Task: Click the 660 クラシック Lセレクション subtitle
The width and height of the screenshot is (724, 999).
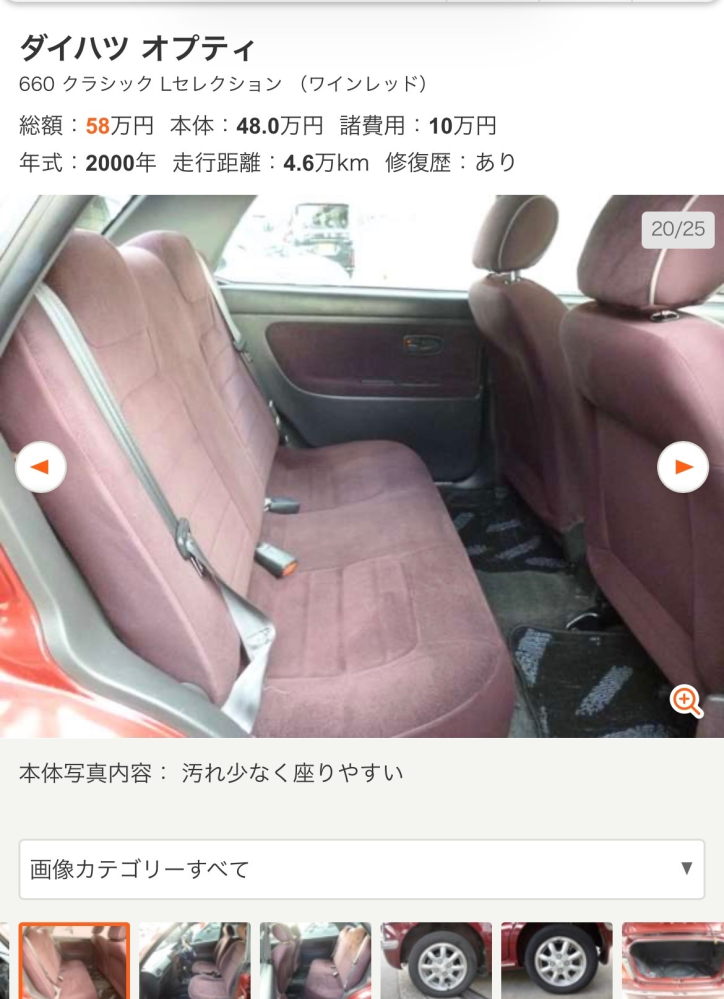Action: [x=226, y=86]
